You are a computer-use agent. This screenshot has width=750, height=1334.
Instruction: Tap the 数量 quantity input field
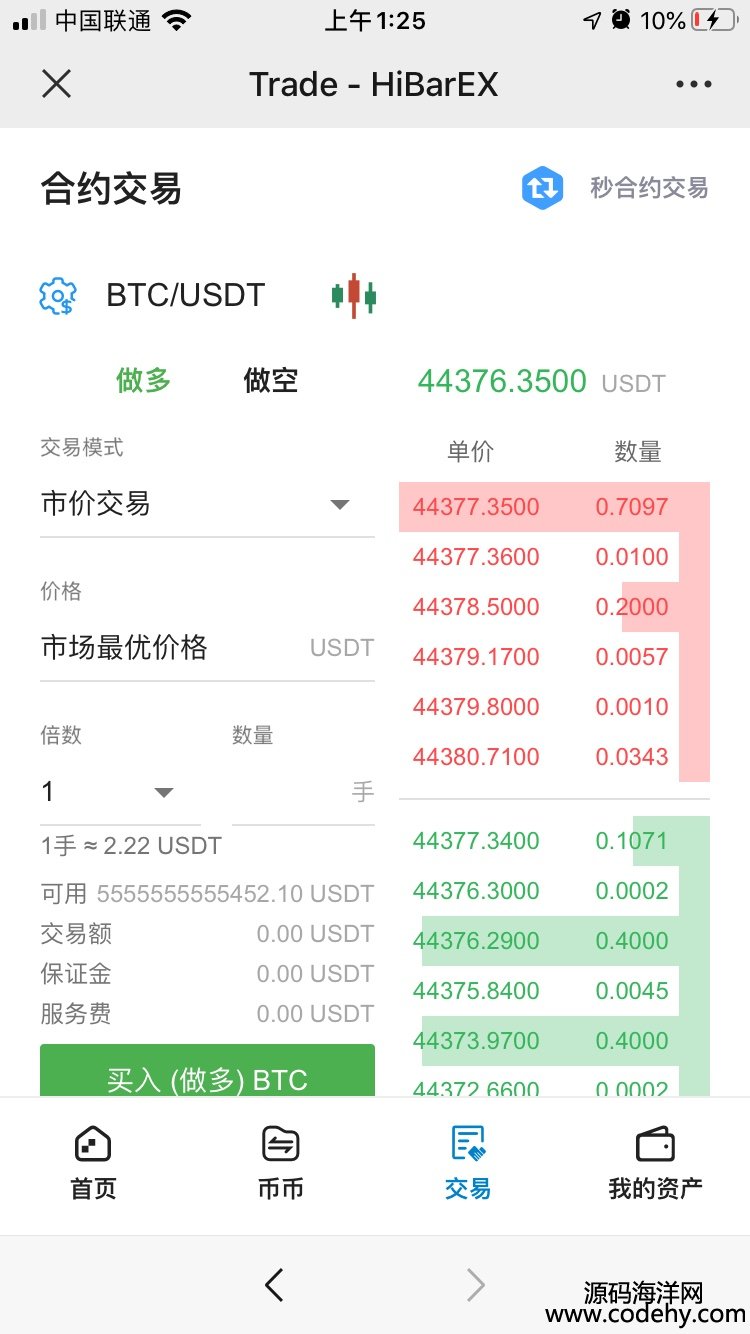(x=303, y=793)
